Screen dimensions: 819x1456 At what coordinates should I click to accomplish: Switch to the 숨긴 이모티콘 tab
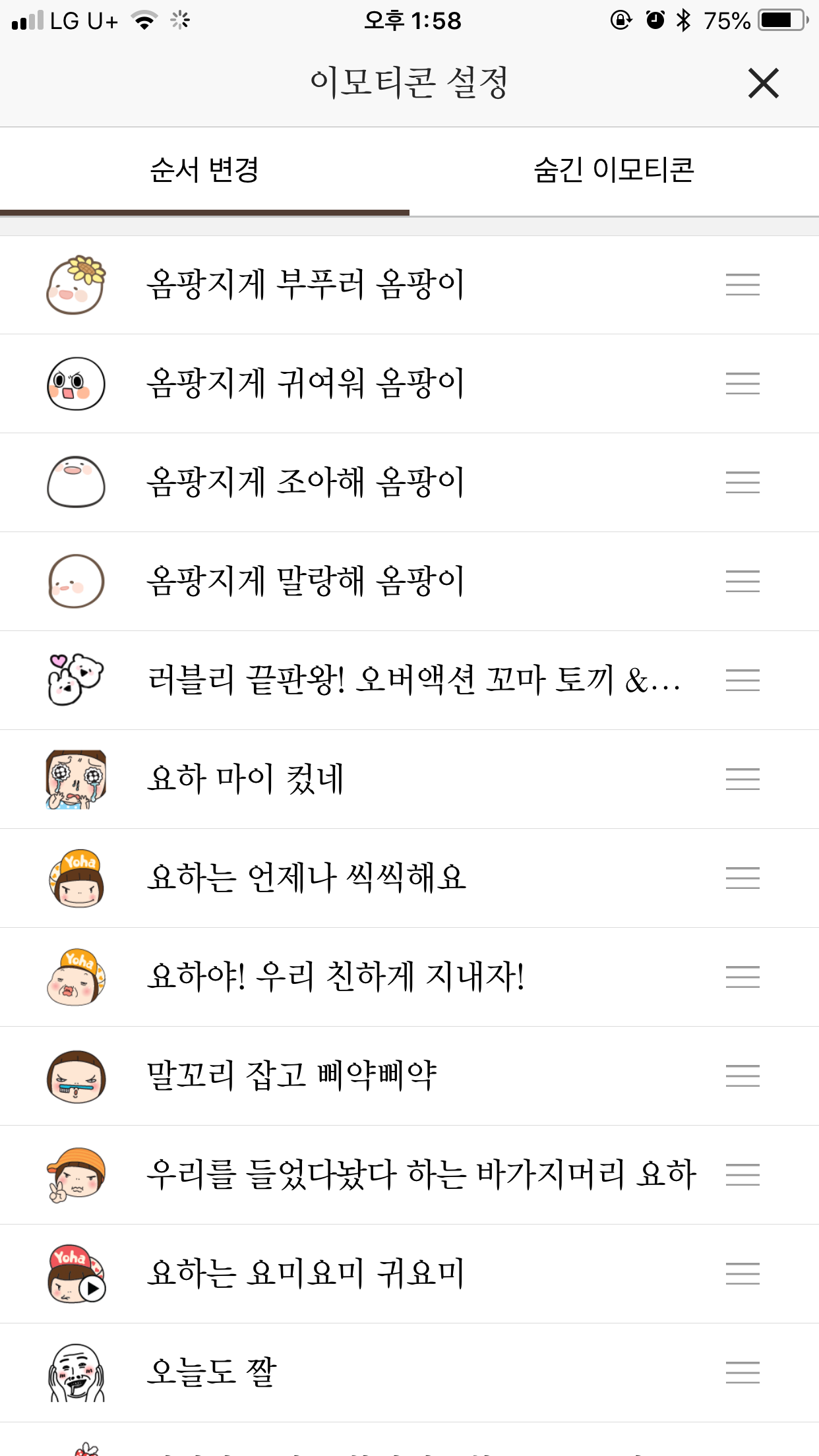pyautogui.click(x=613, y=170)
